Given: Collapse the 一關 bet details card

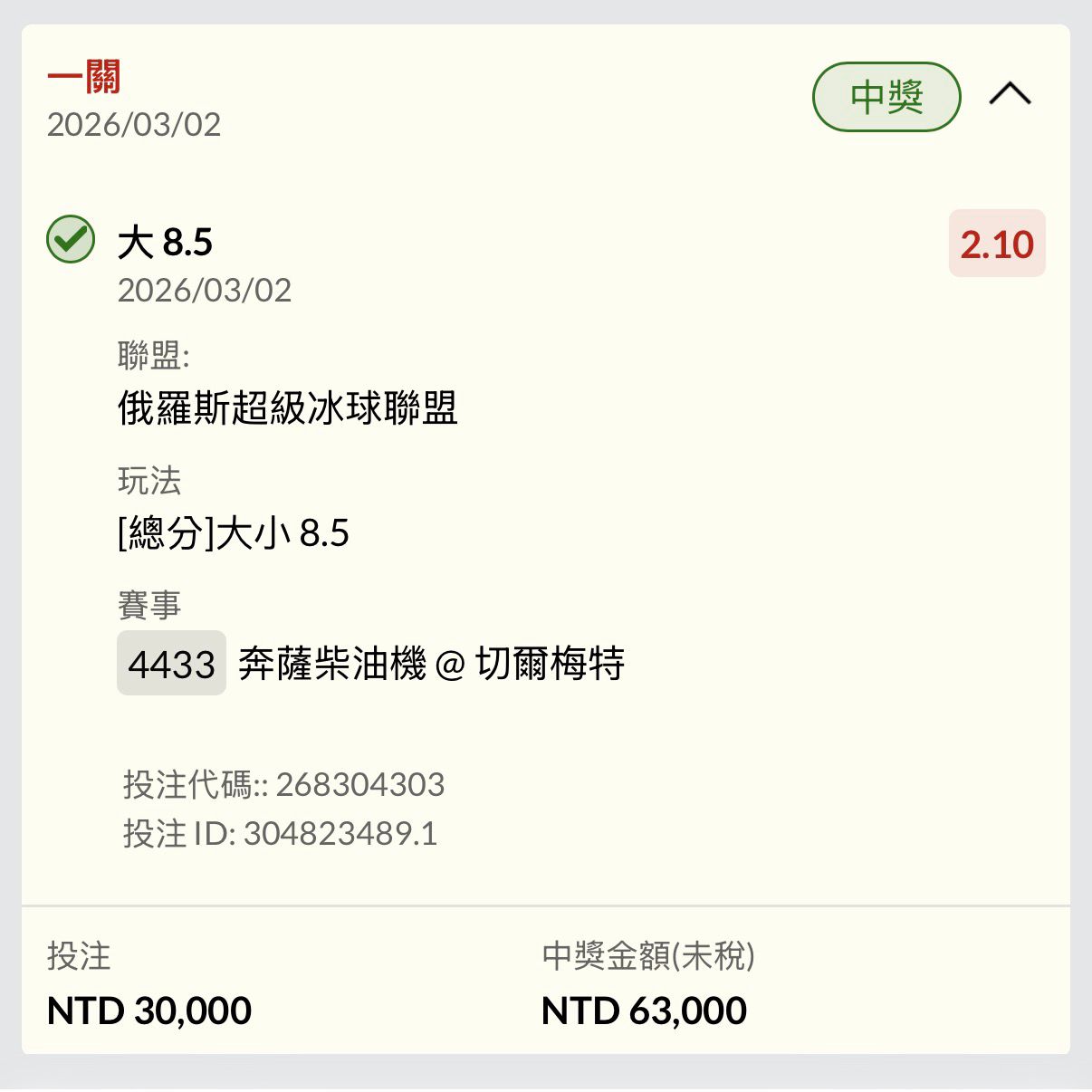Looking at the screenshot, I should pyautogui.click(x=1010, y=94).
